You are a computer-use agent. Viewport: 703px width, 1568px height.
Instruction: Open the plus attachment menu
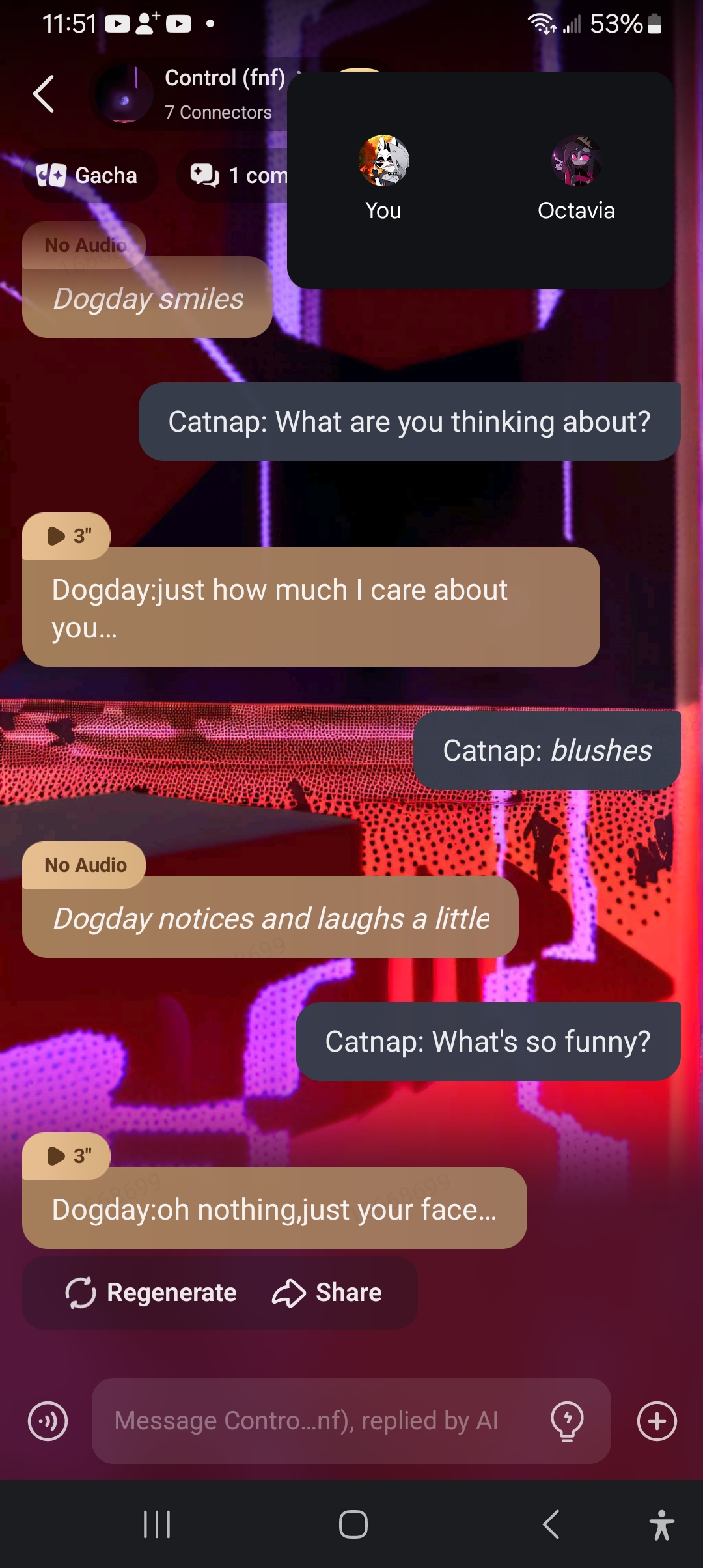[x=656, y=1420]
